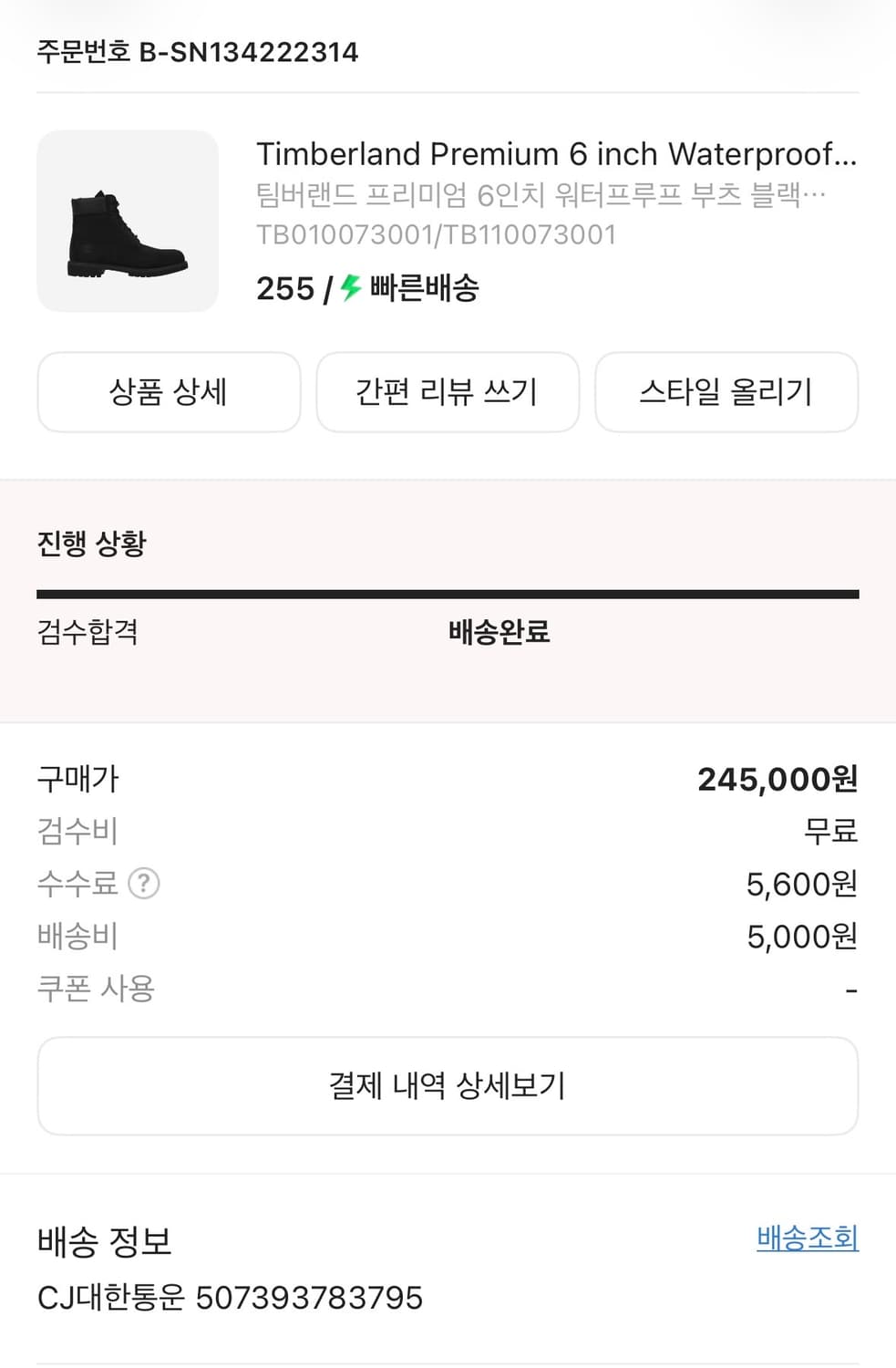Click the Timberland Premium product title
The height and width of the screenshot is (1368, 896).
coord(556,153)
